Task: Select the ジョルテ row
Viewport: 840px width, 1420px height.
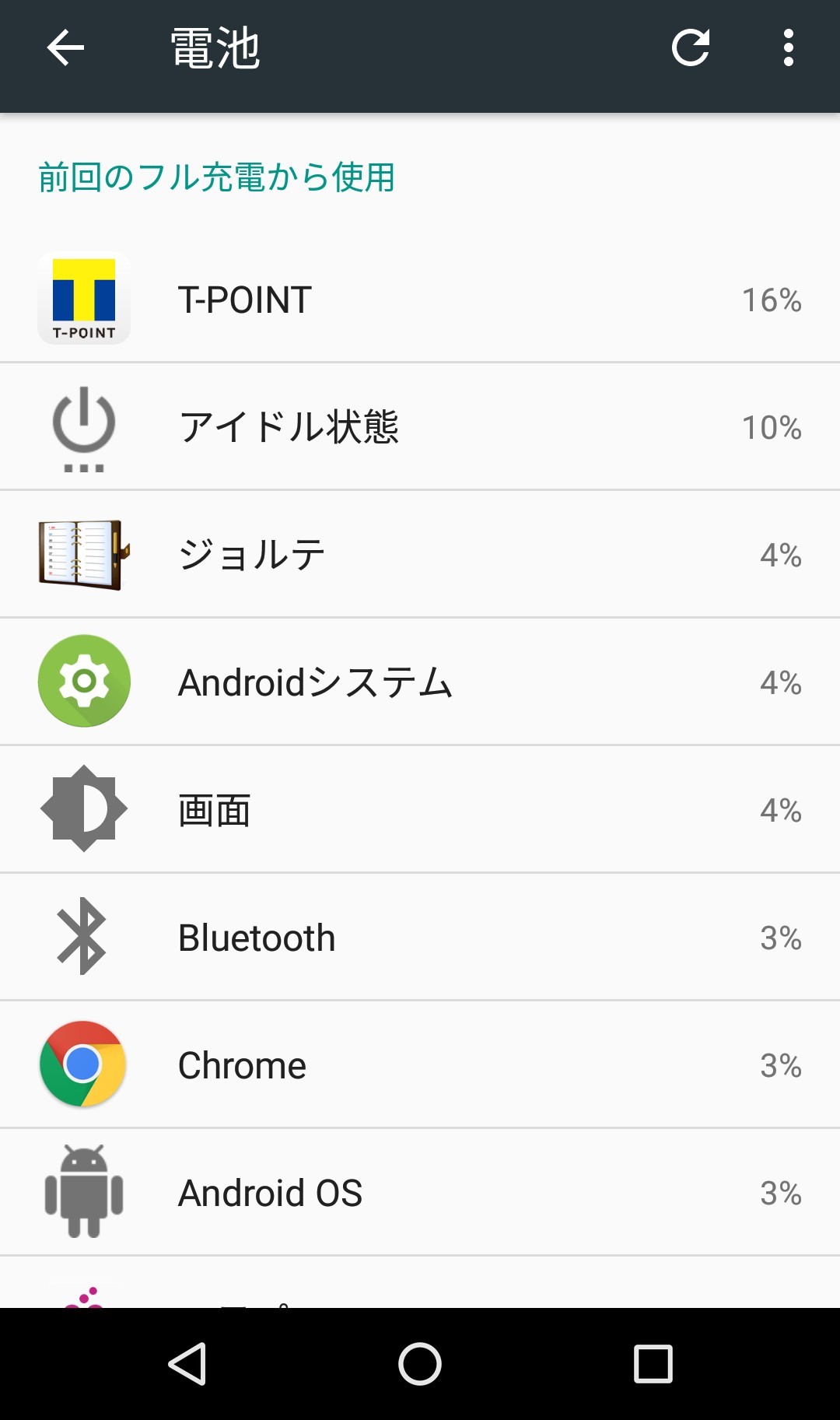Action: tap(420, 555)
